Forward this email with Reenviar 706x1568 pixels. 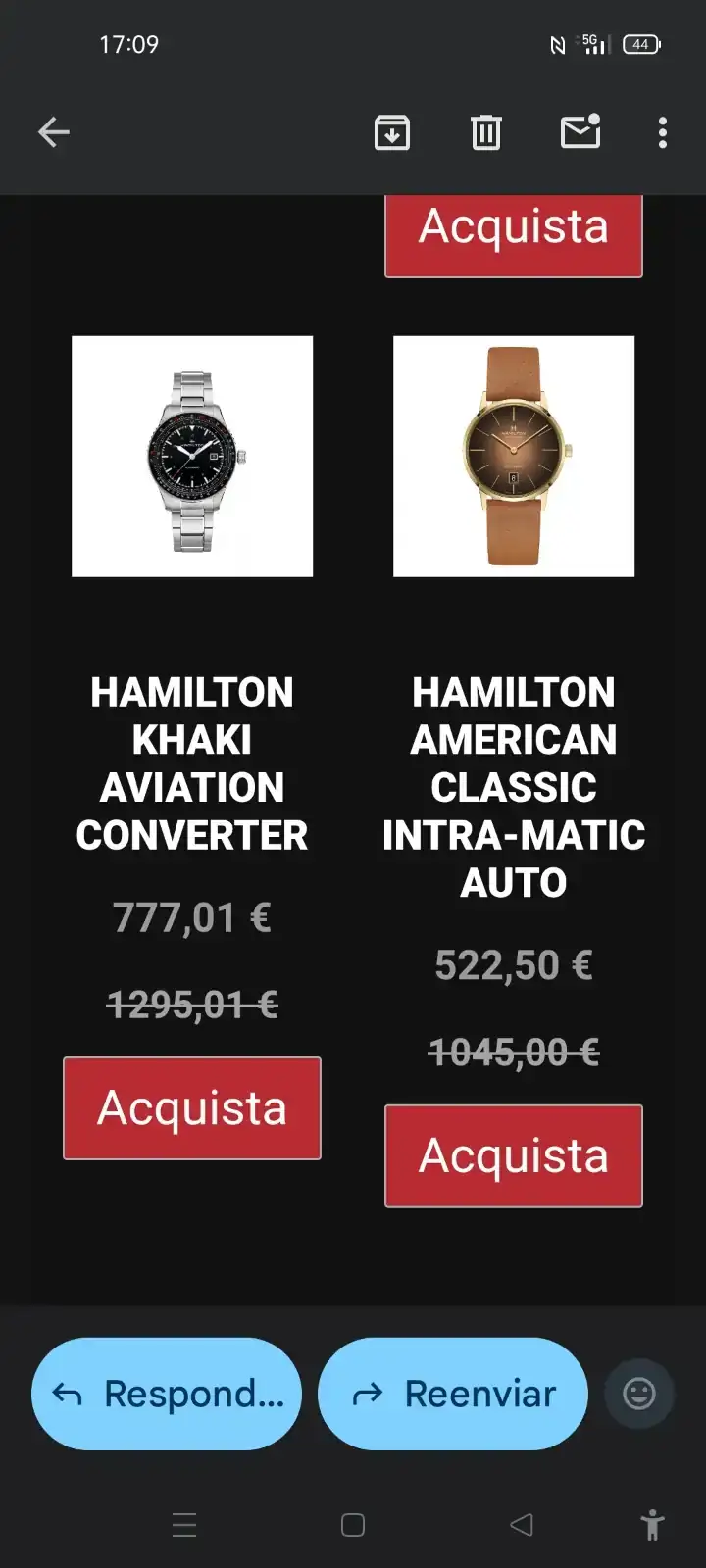coord(453,1394)
